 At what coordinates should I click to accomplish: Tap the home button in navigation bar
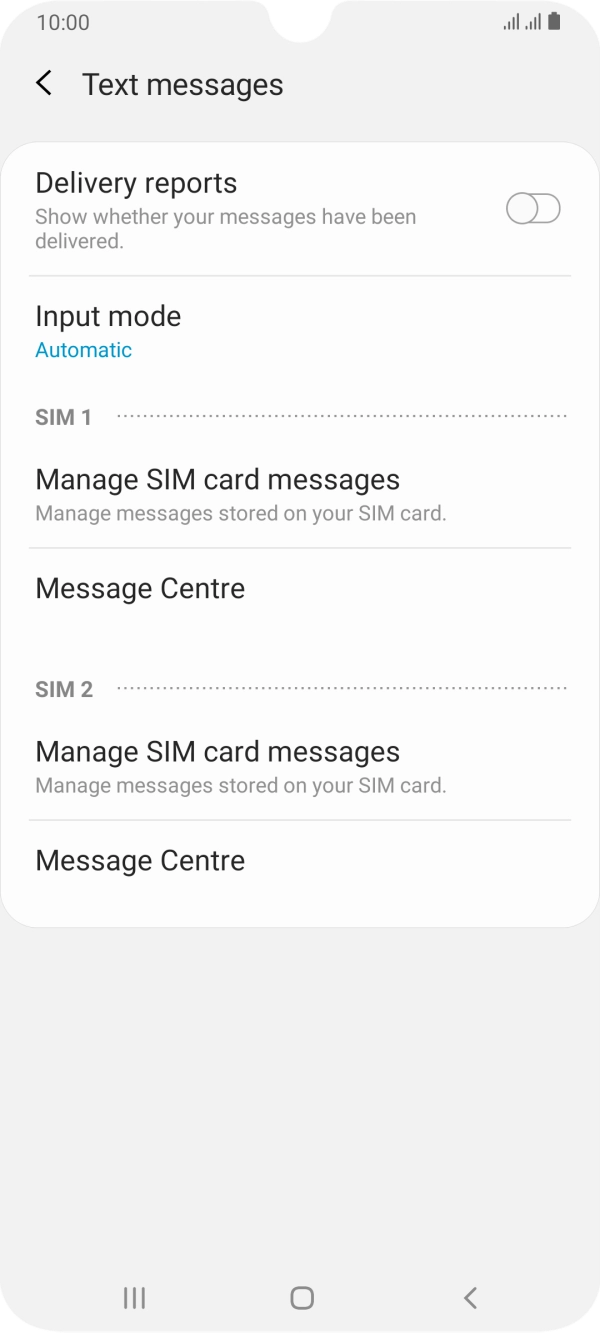tap(301, 1298)
